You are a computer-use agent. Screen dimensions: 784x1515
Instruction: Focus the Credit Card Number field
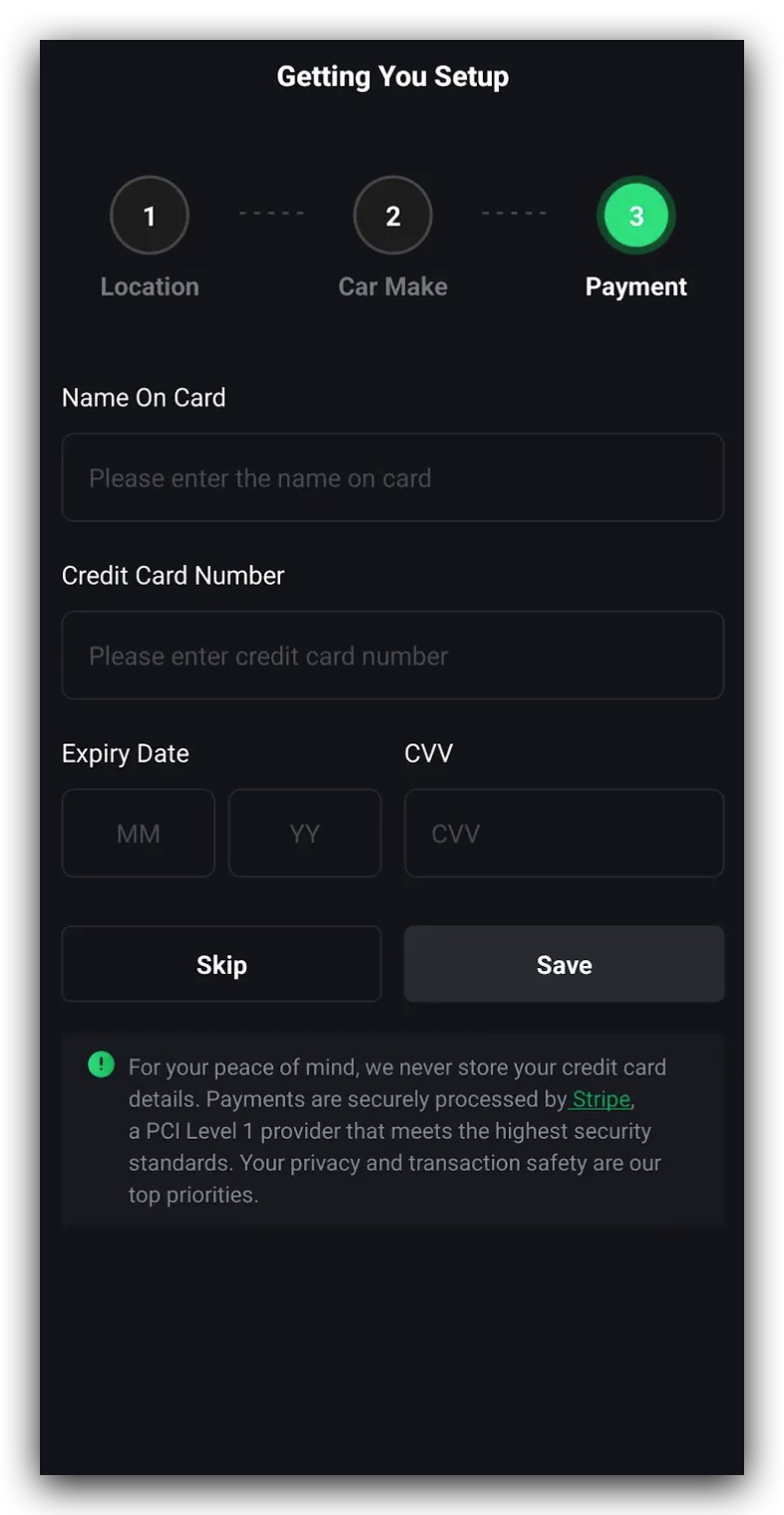click(392, 655)
